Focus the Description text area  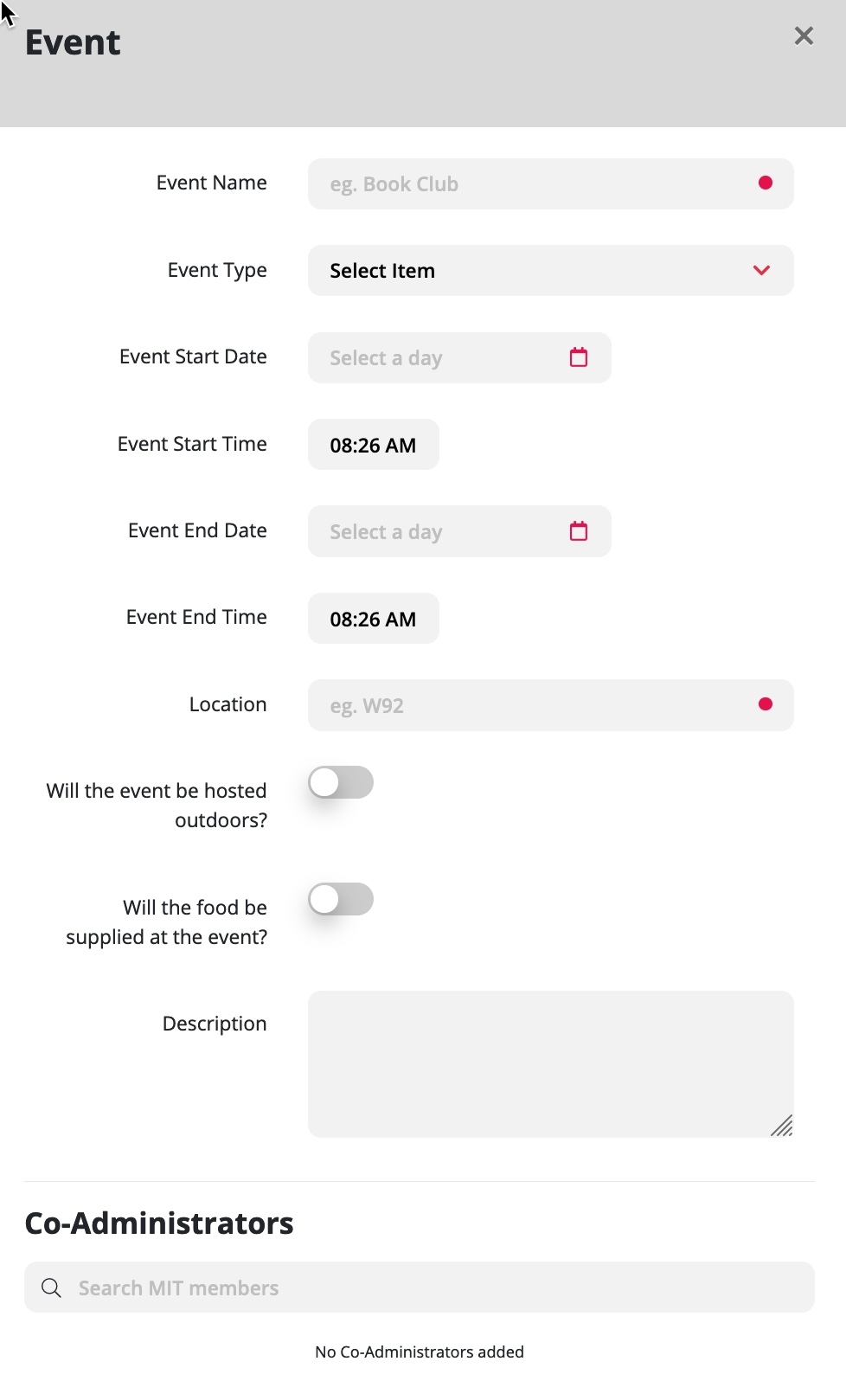[550, 1064]
